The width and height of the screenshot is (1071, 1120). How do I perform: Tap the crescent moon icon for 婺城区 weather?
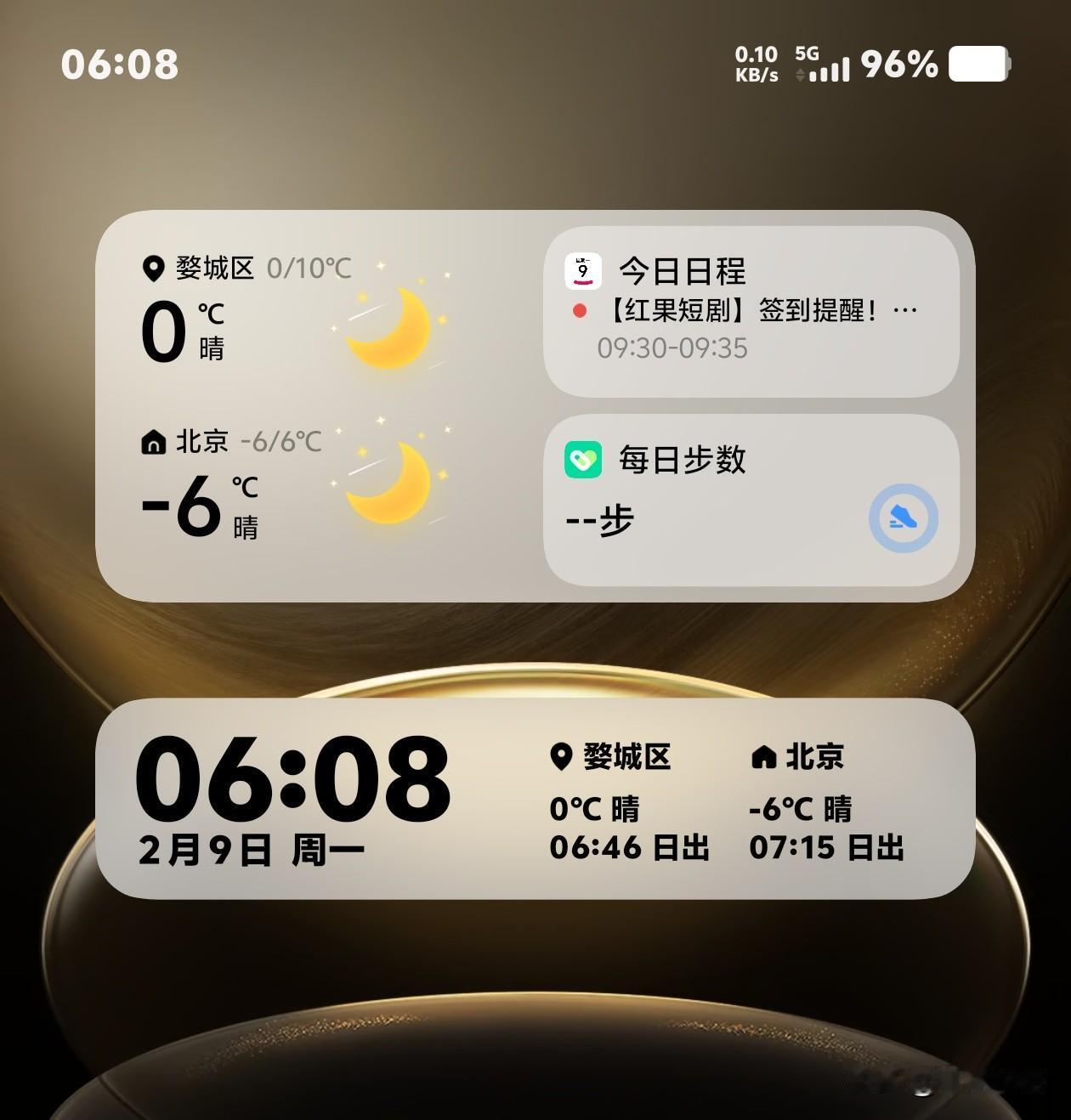coord(391,327)
